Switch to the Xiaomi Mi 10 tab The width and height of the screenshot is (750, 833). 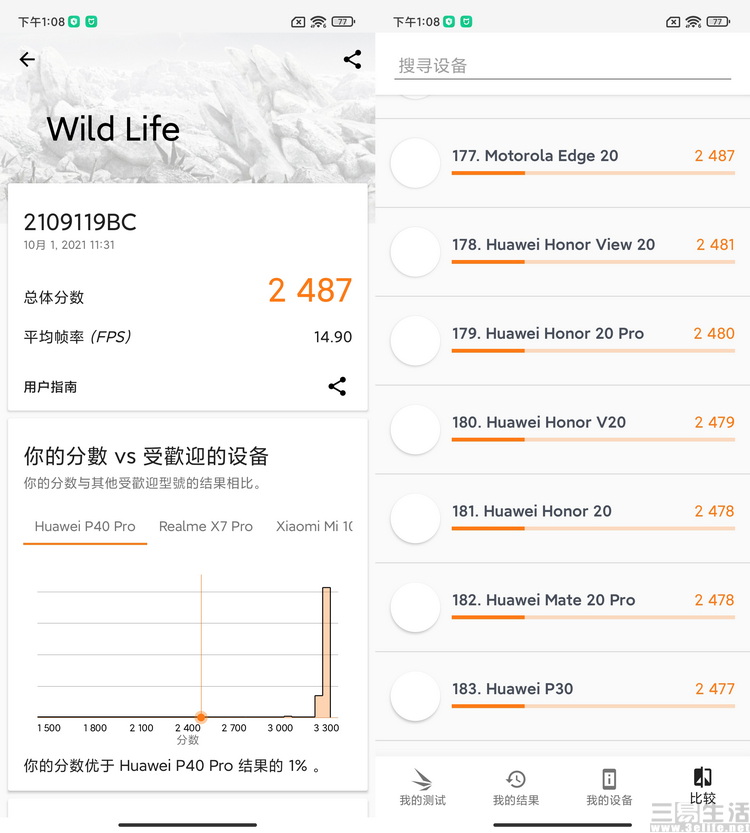pos(314,526)
